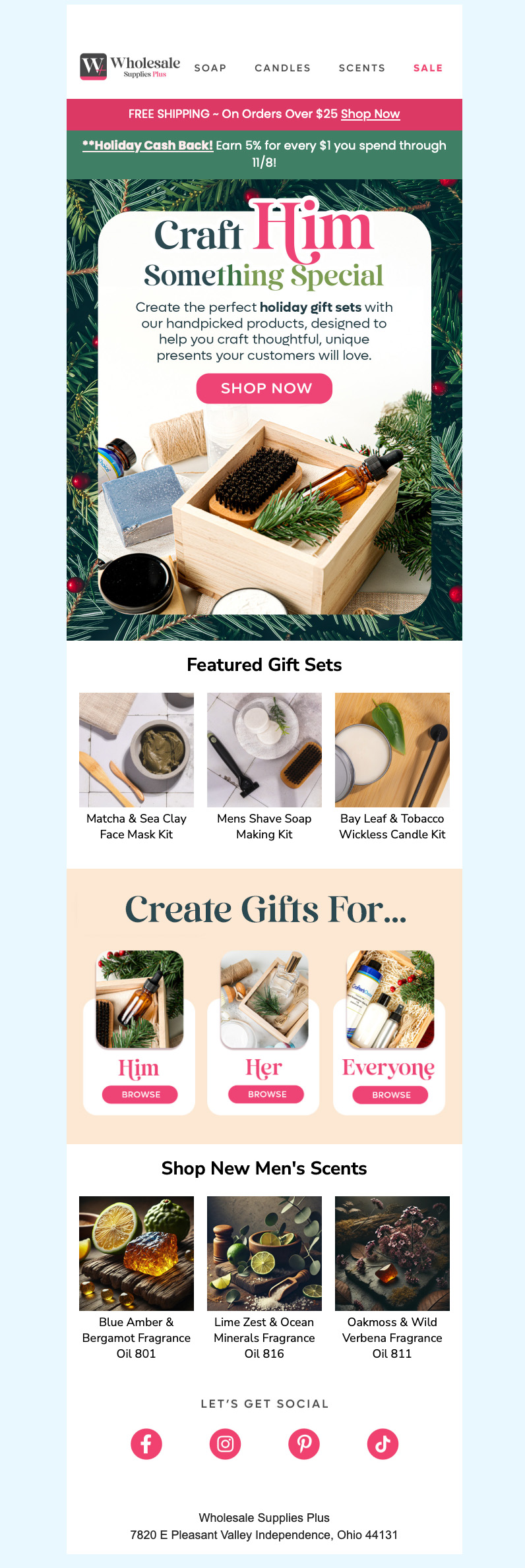The width and height of the screenshot is (525, 1568).
Task: Go to the SCENTS section
Action: pos(361,68)
